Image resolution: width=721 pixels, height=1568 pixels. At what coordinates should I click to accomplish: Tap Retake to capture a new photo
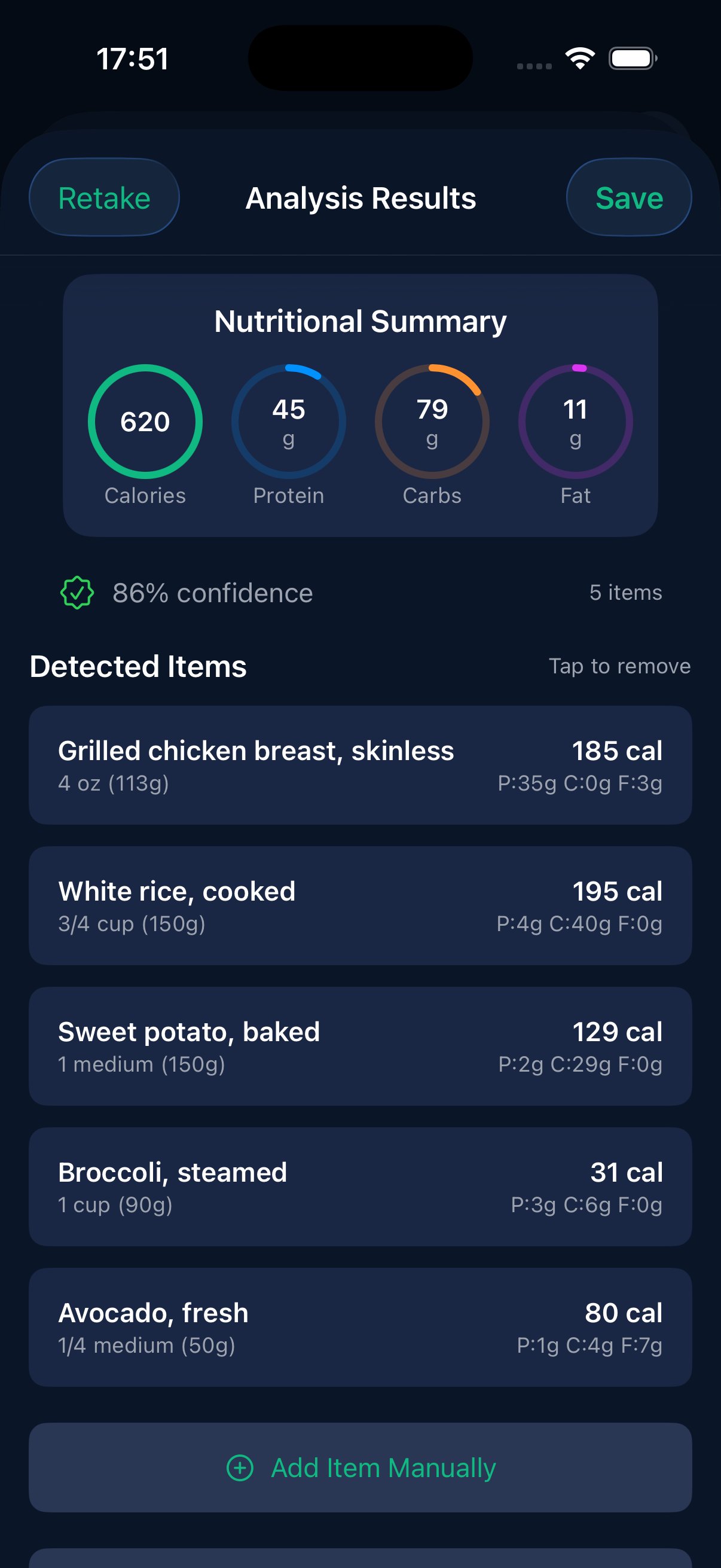click(104, 197)
